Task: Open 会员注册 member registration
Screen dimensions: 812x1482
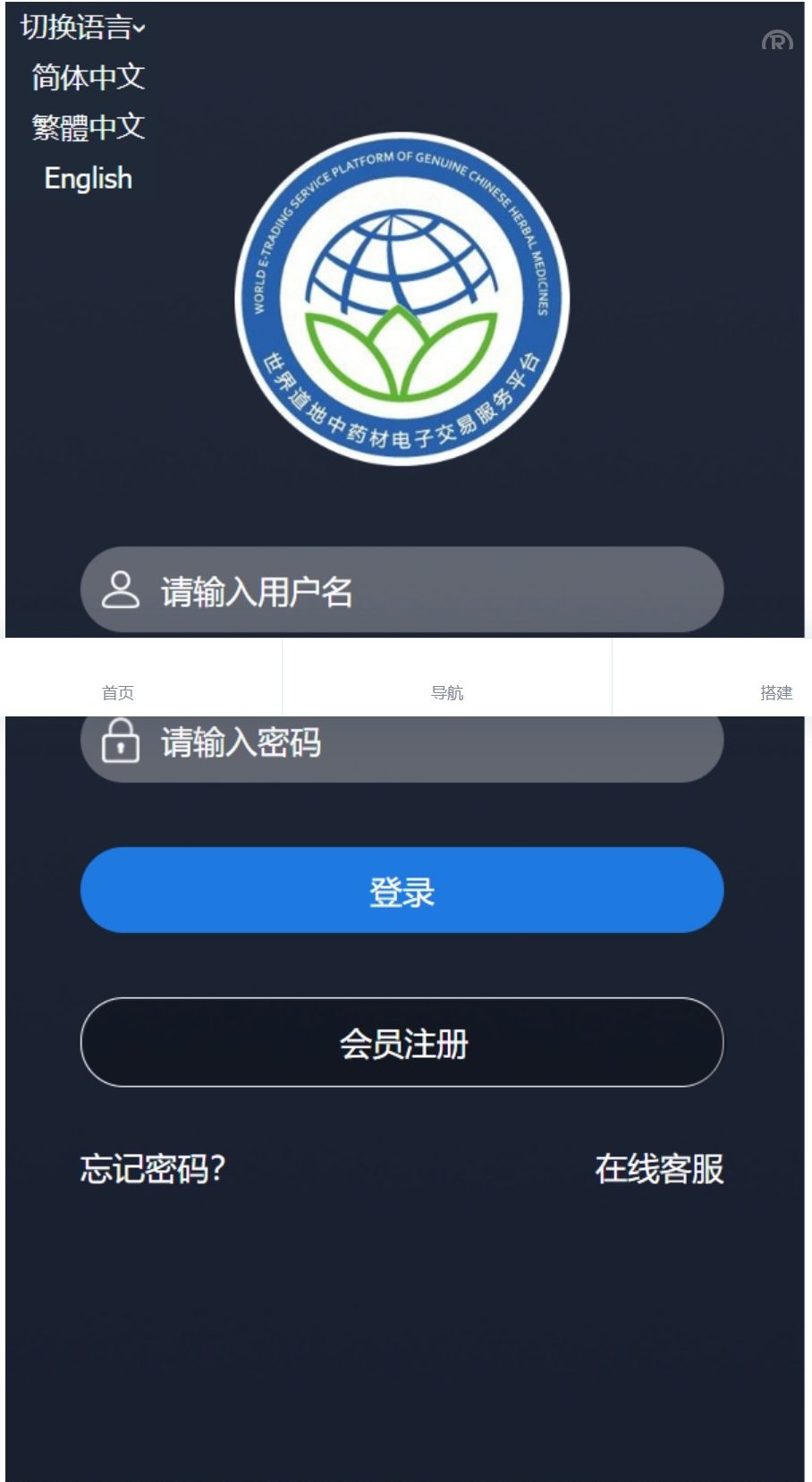Action: point(402,1043)
